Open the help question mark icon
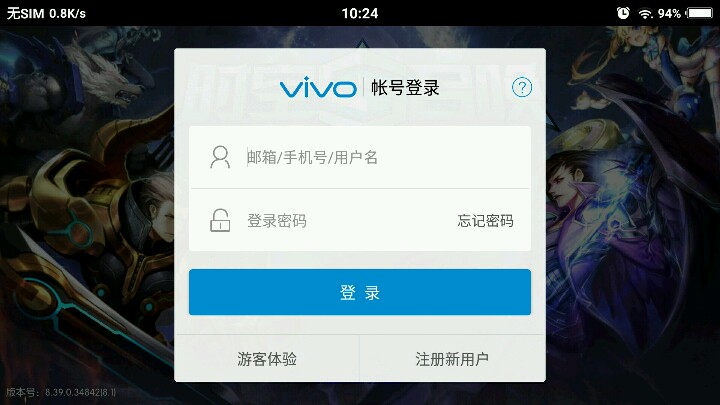 click(x=522, y=87)
